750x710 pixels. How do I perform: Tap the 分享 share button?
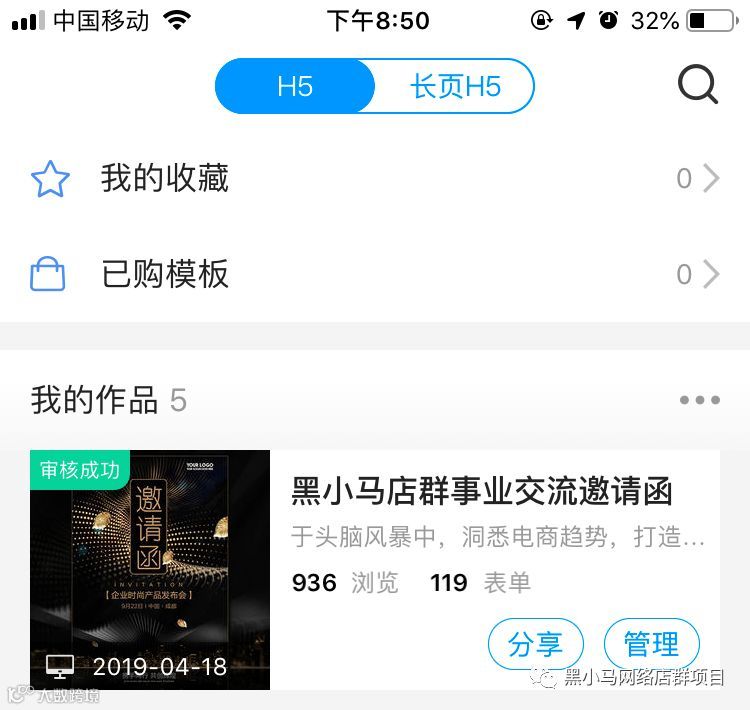(535, 645)
